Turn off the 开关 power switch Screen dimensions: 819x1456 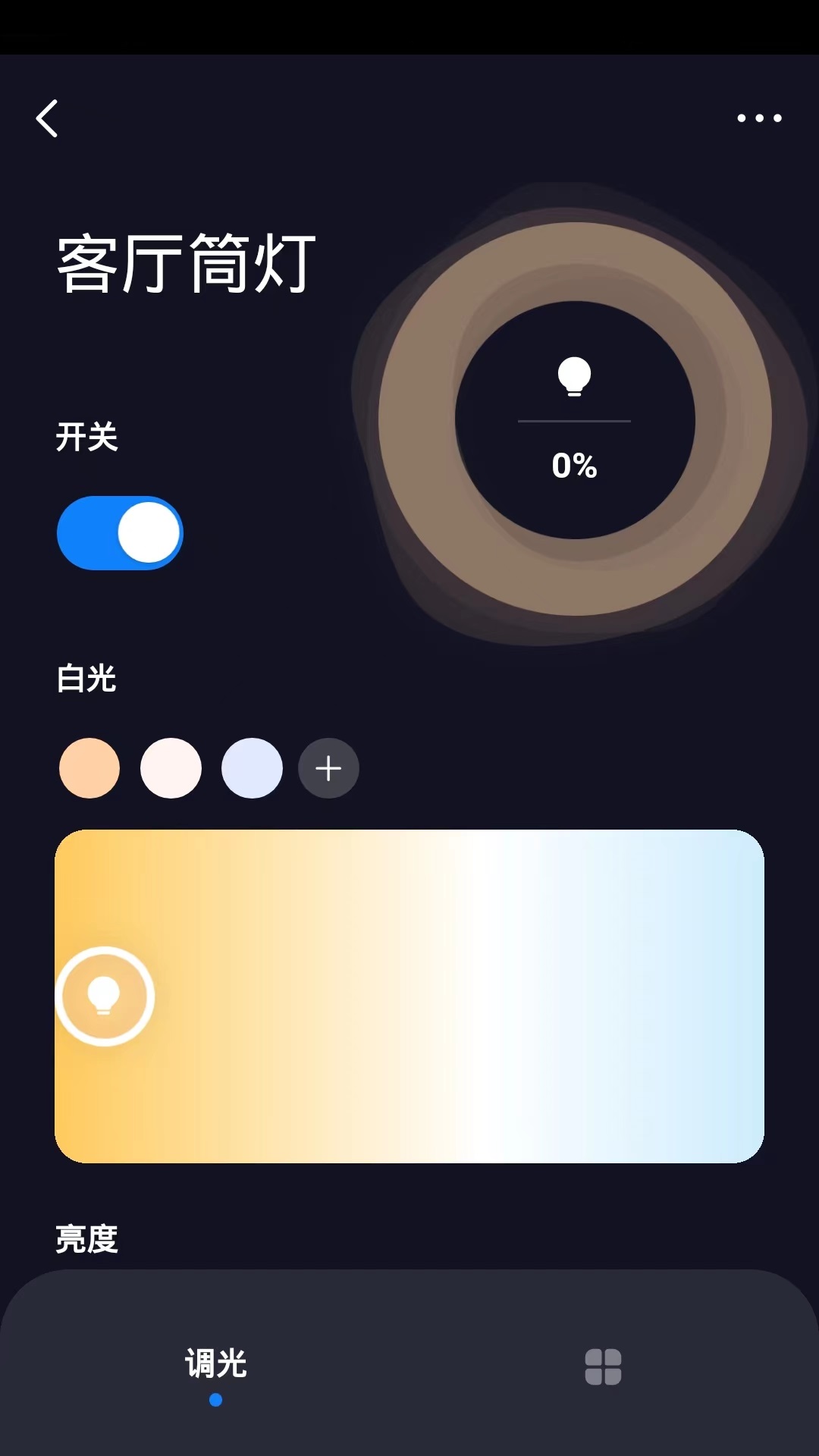[x=120, y=533]
